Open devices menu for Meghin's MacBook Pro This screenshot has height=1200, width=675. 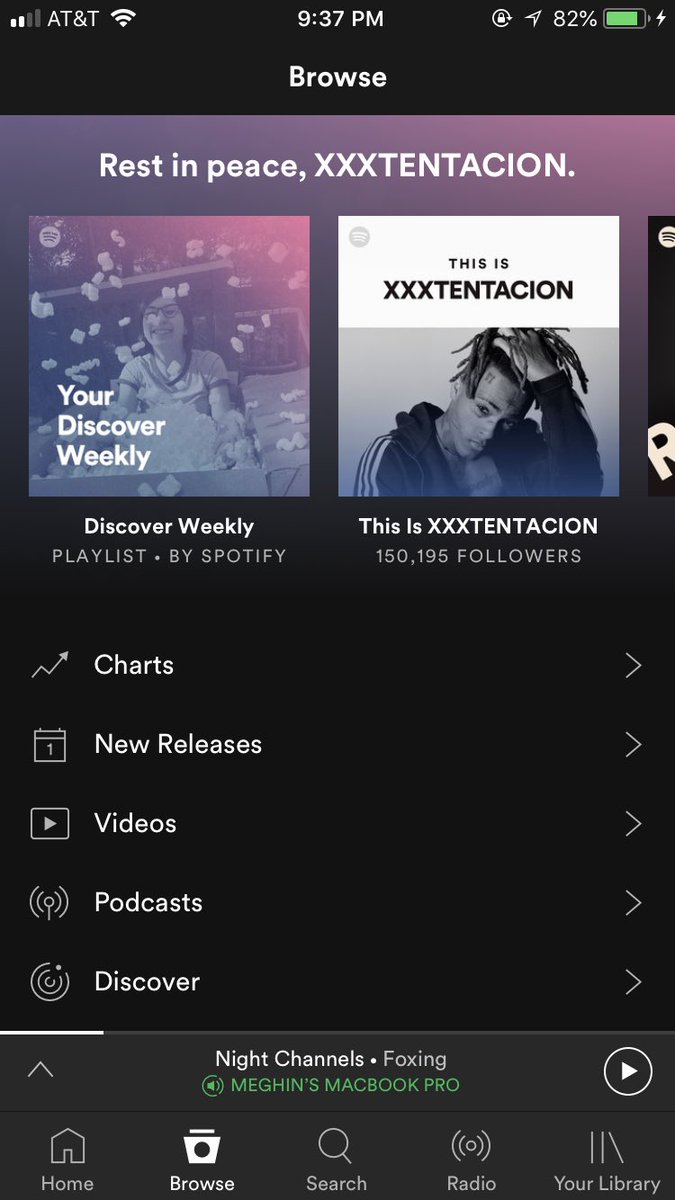tap(332, 1085)
